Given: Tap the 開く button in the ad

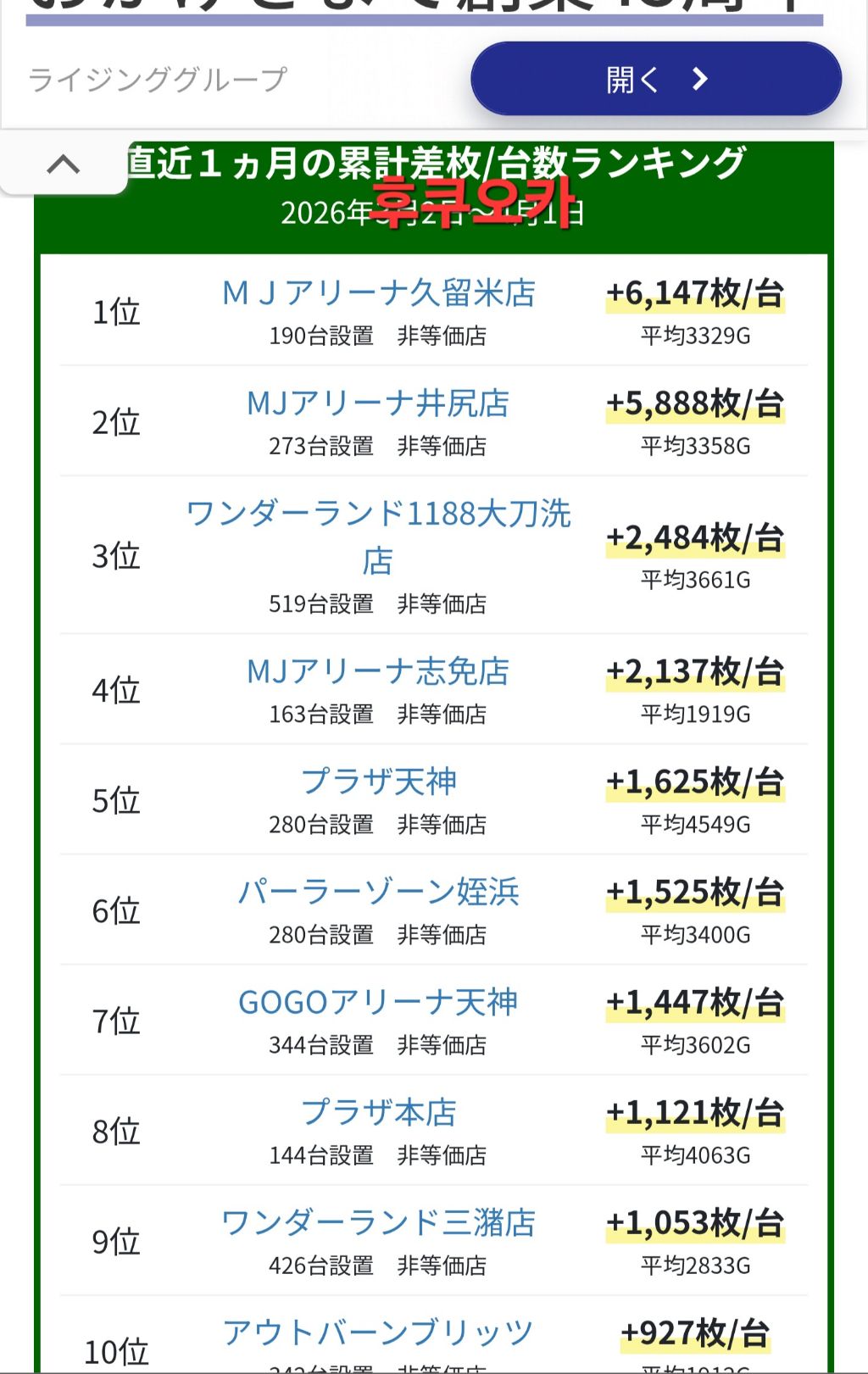Looking at the screenshot, I should (x=656, y=79).
